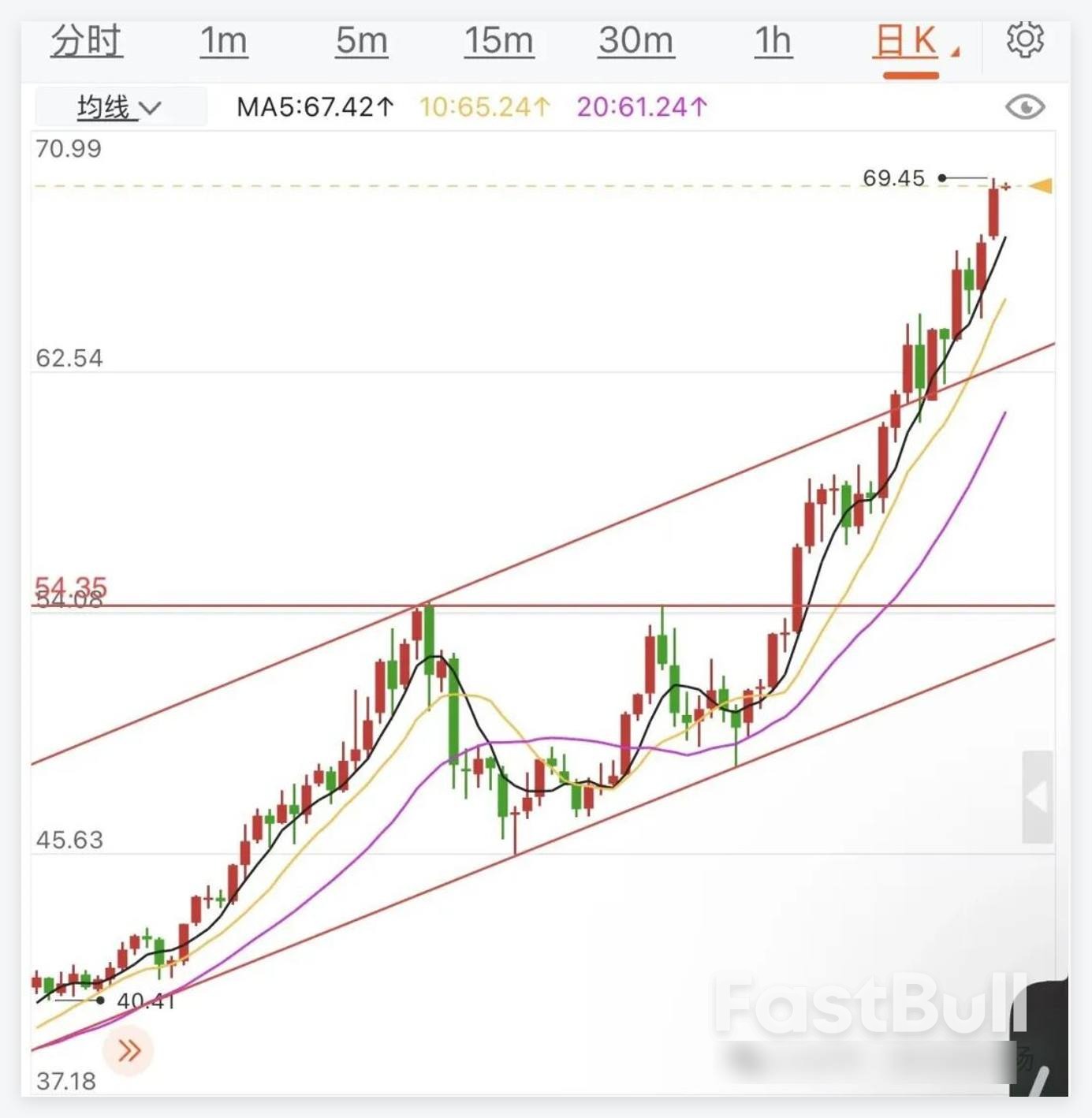Toggle indicator visibility with the eye icon
Screen dimensions: 1092x1118
[x=1024, y=106]
